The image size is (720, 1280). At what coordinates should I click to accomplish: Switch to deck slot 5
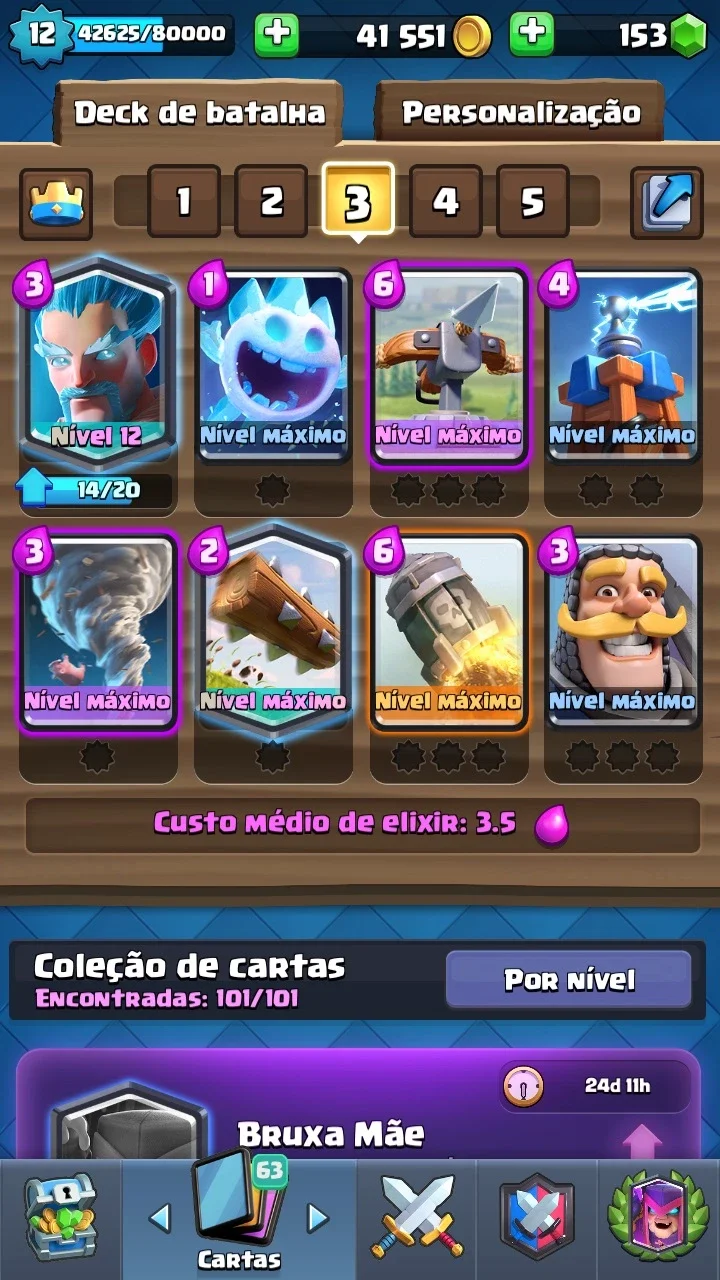(x=533, y=202)
